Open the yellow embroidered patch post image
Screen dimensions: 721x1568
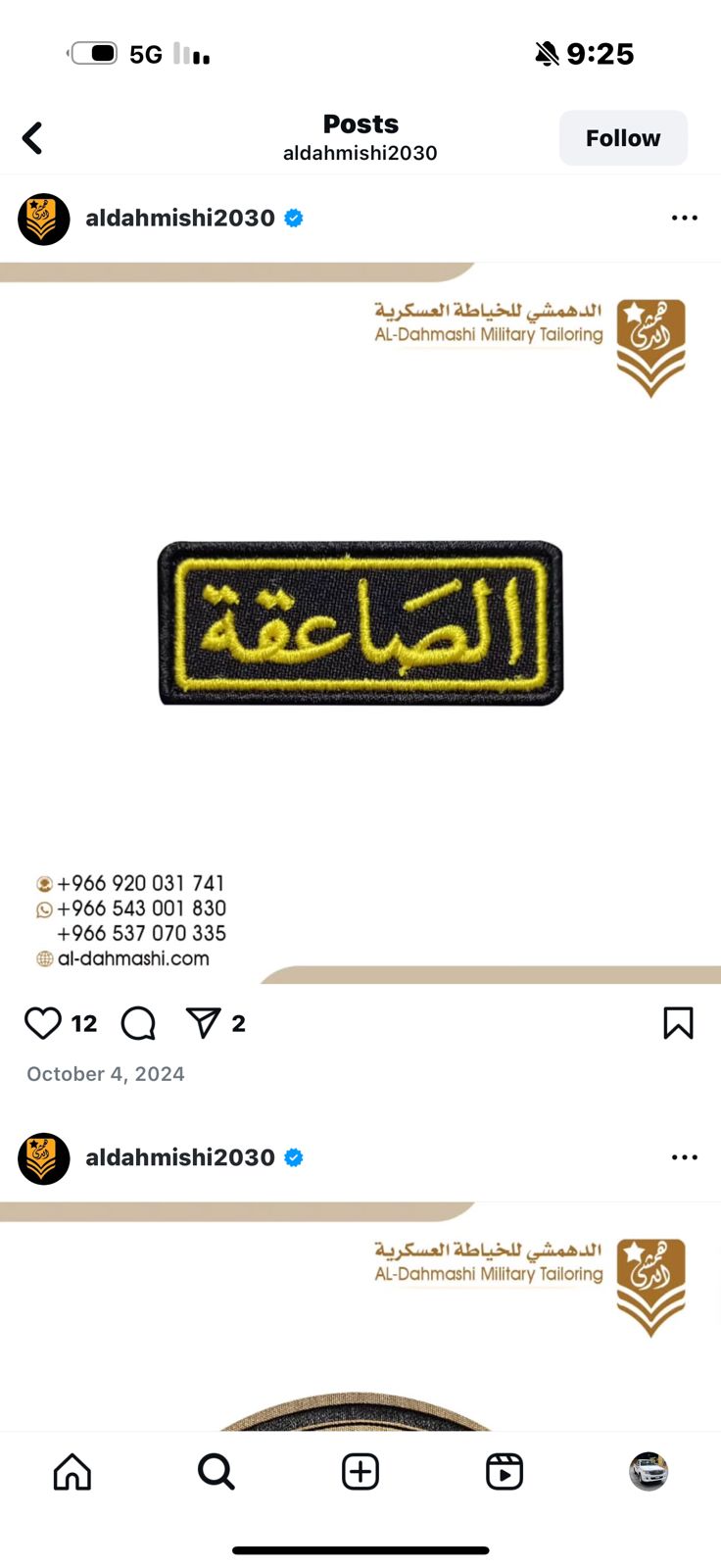point(360,623)
